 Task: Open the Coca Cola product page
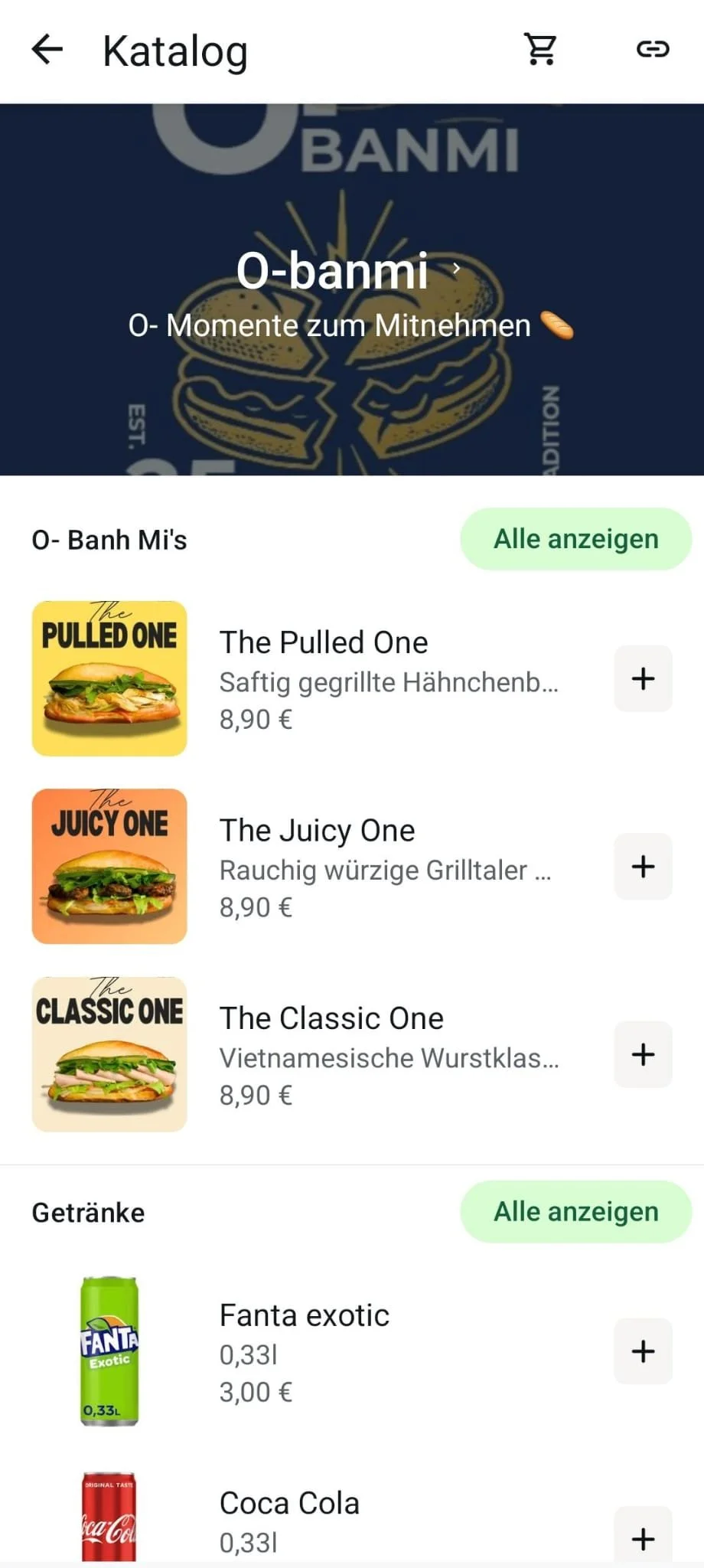289,1504
